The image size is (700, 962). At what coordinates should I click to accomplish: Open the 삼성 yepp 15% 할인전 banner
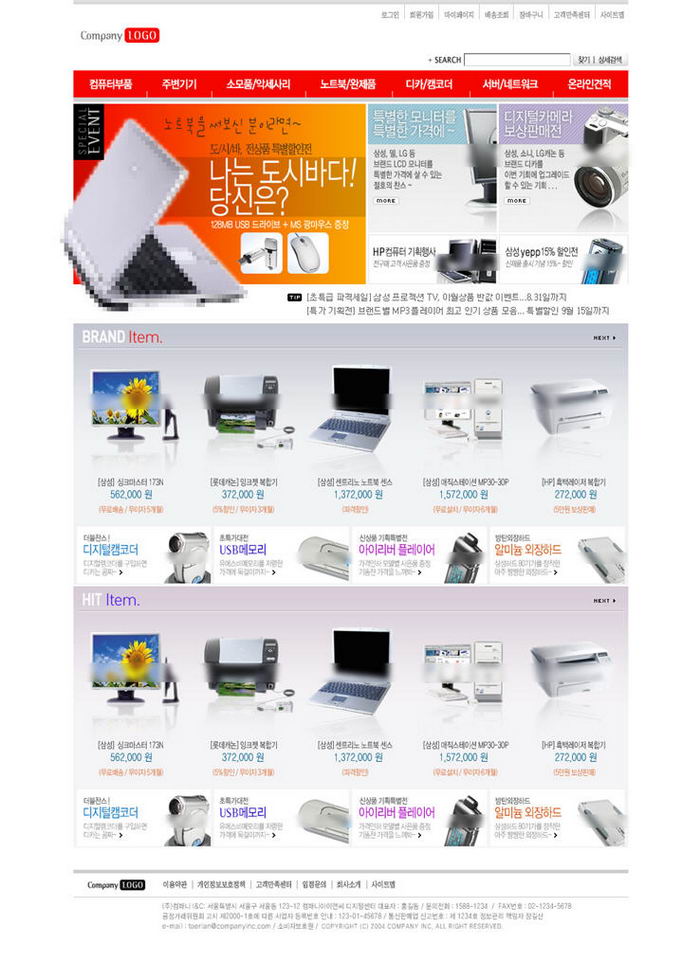coord(563,259)
